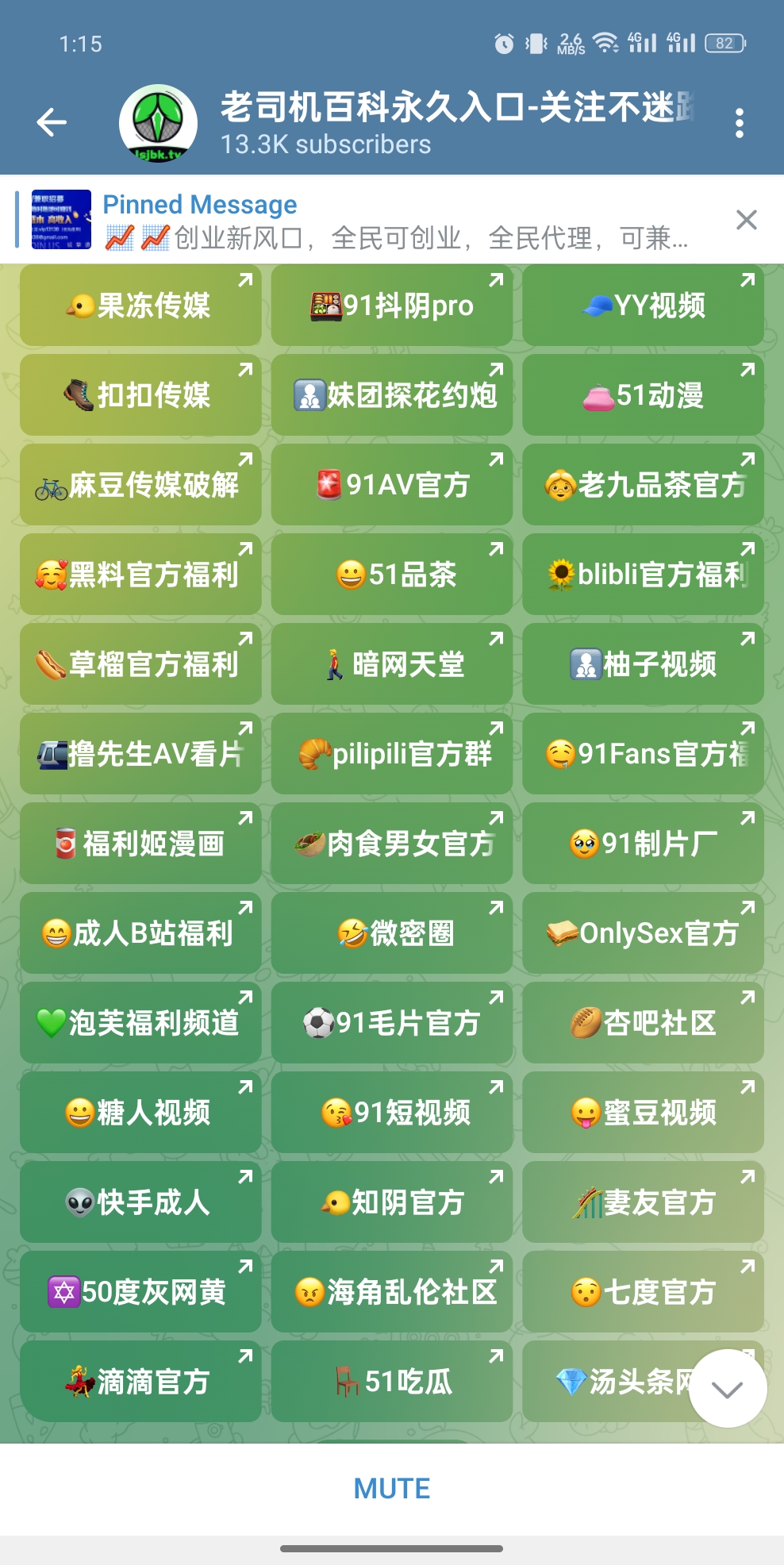Dismiss the pinned message banner

pos(746,220)
